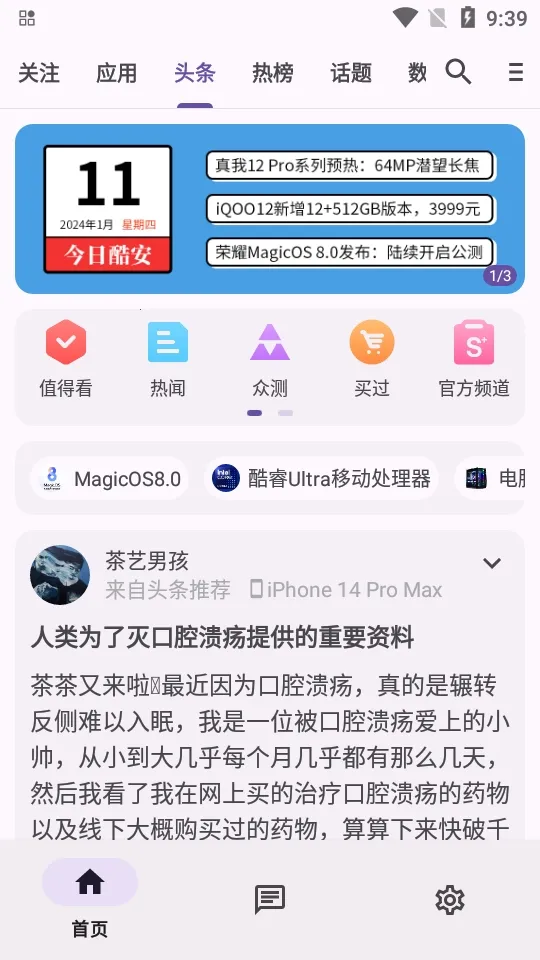The height and width of the screenshot is (960, 540).
Task: Switch to the 关注 tab
Action: [39, 73]
